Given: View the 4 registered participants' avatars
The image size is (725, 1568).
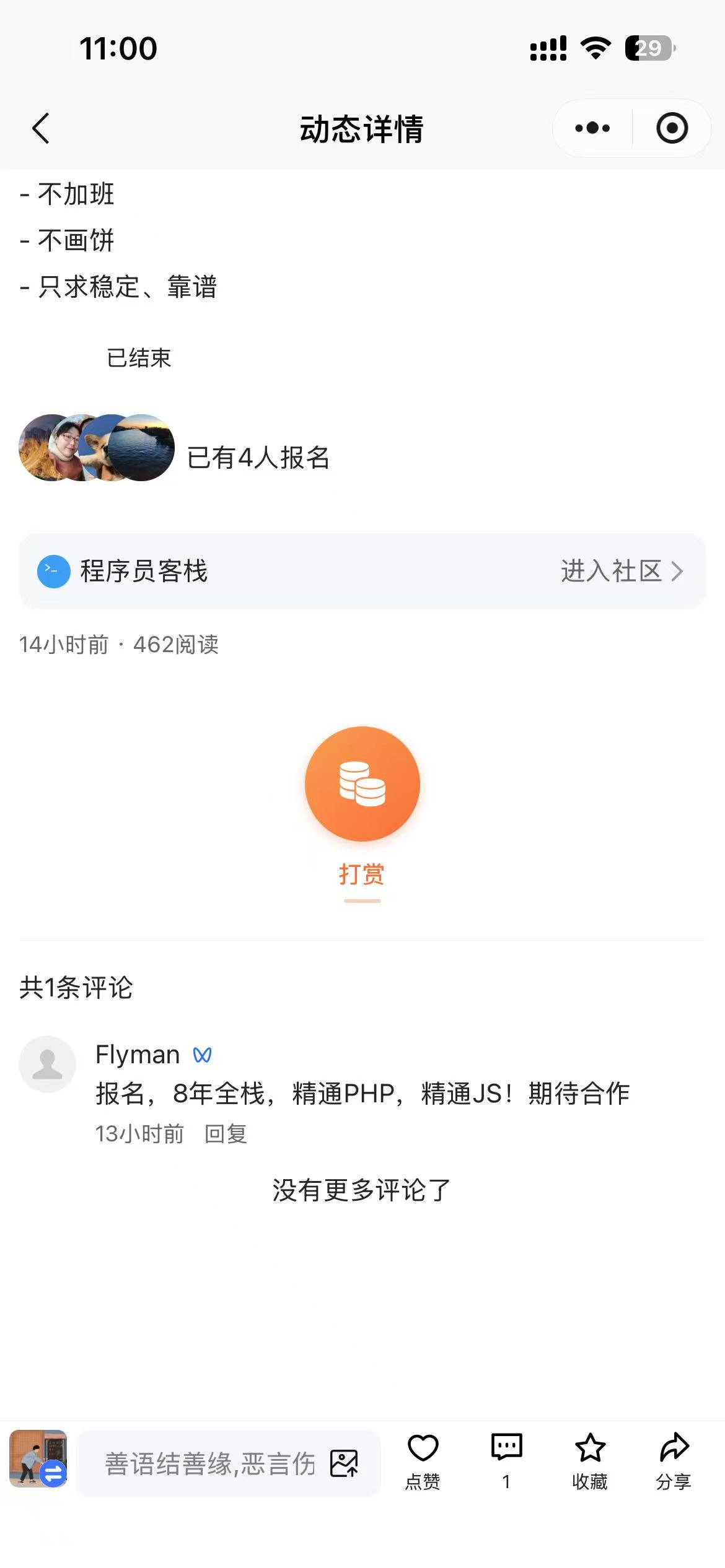Looking at the screenshot, I should [x=97, y=448].
